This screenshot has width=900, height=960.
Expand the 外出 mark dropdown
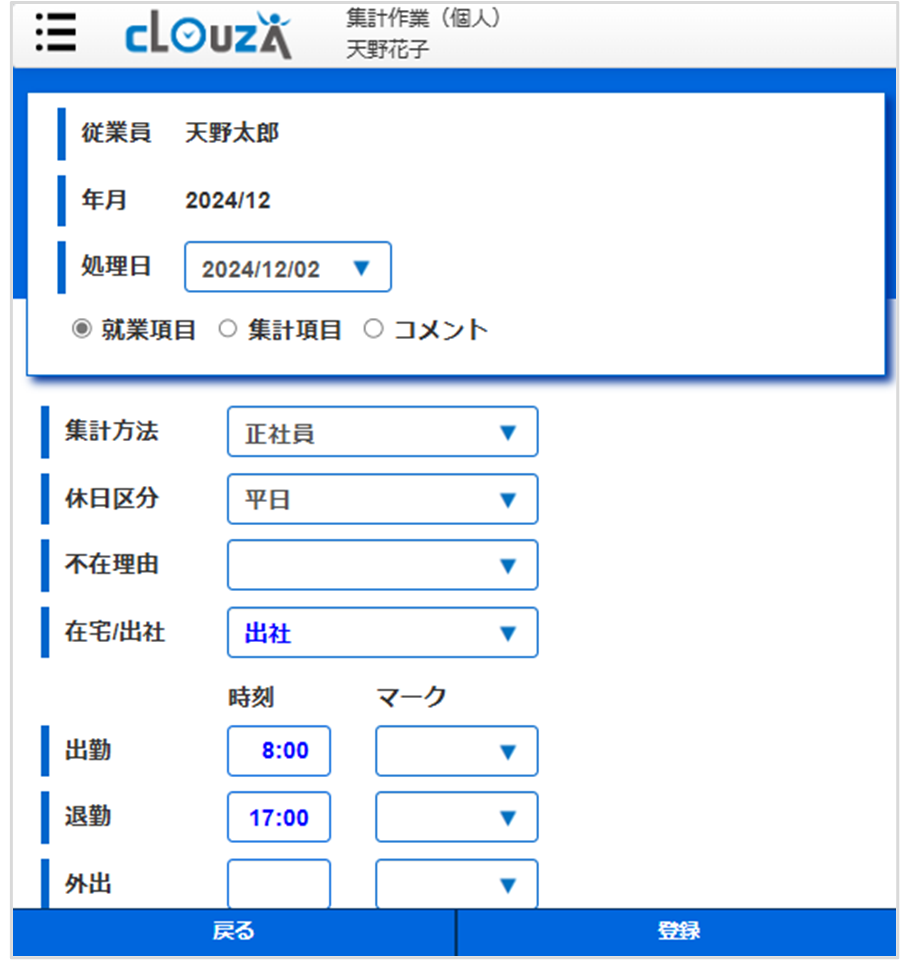click(x=456, y=884)
